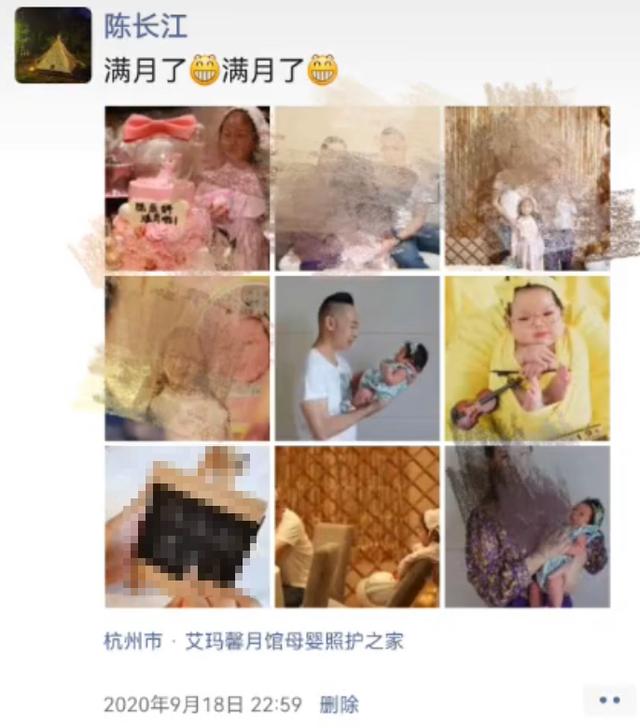The image size is (640, 728).
Task: Open location 杭州市 · 艾玛馨月馆母婴照护之家
Action: coord(253,642)
